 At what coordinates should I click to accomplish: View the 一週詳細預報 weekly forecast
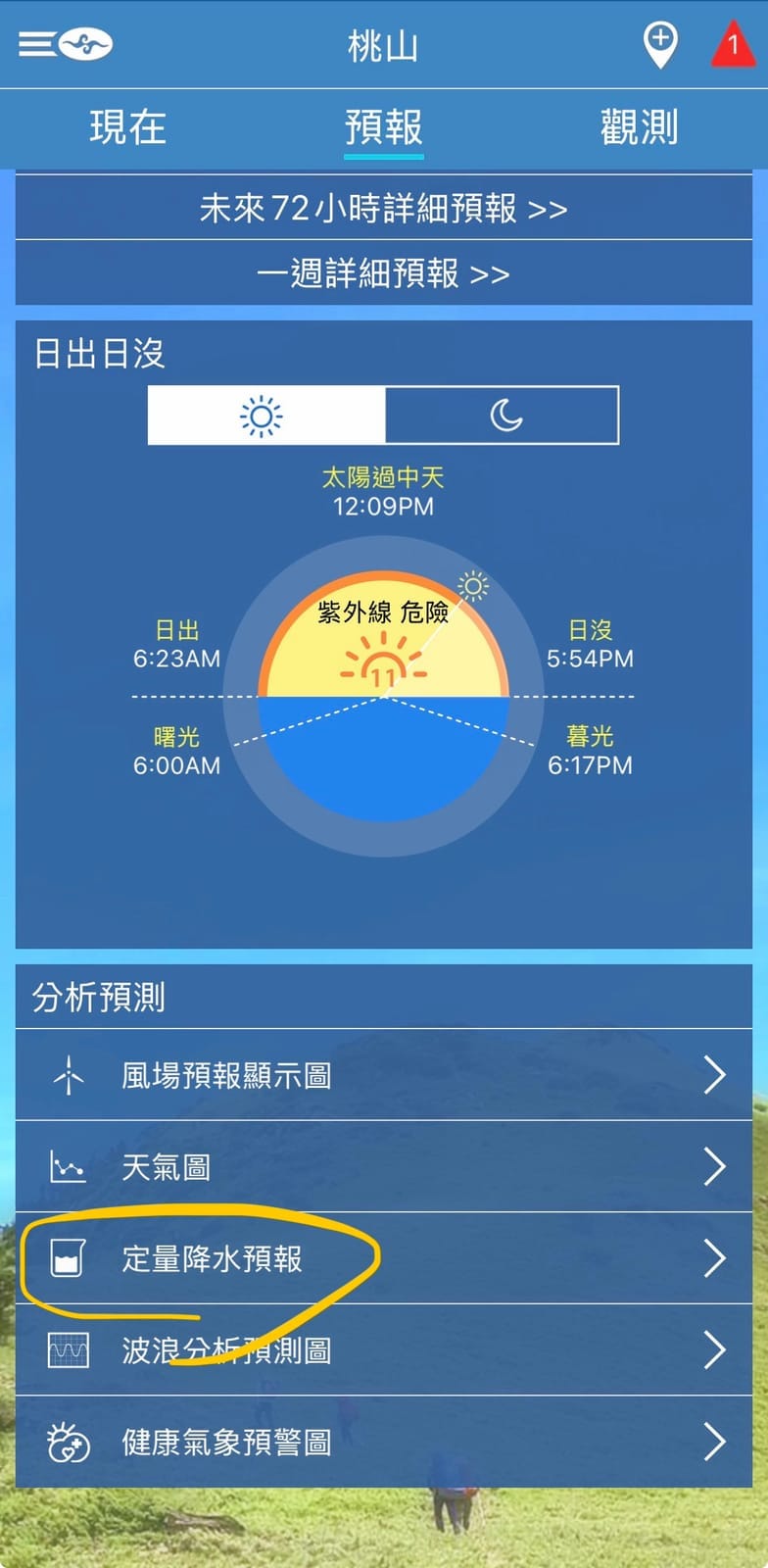pyautogui.click(x=384, y=272)
